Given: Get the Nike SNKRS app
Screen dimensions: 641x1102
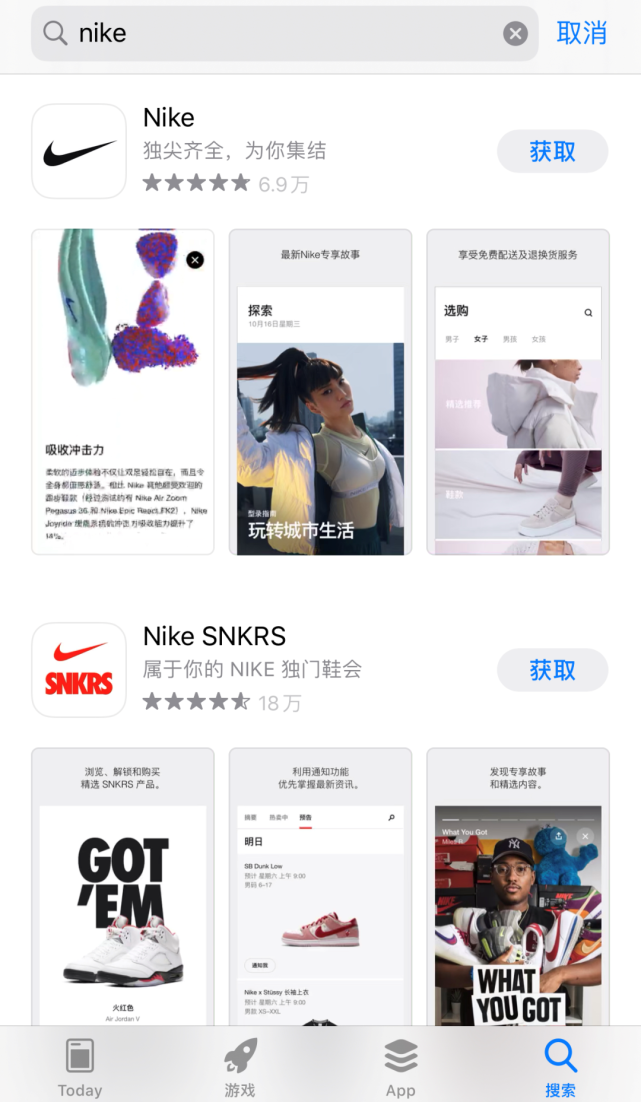Looking at the screenshot, I should (552, 670).
